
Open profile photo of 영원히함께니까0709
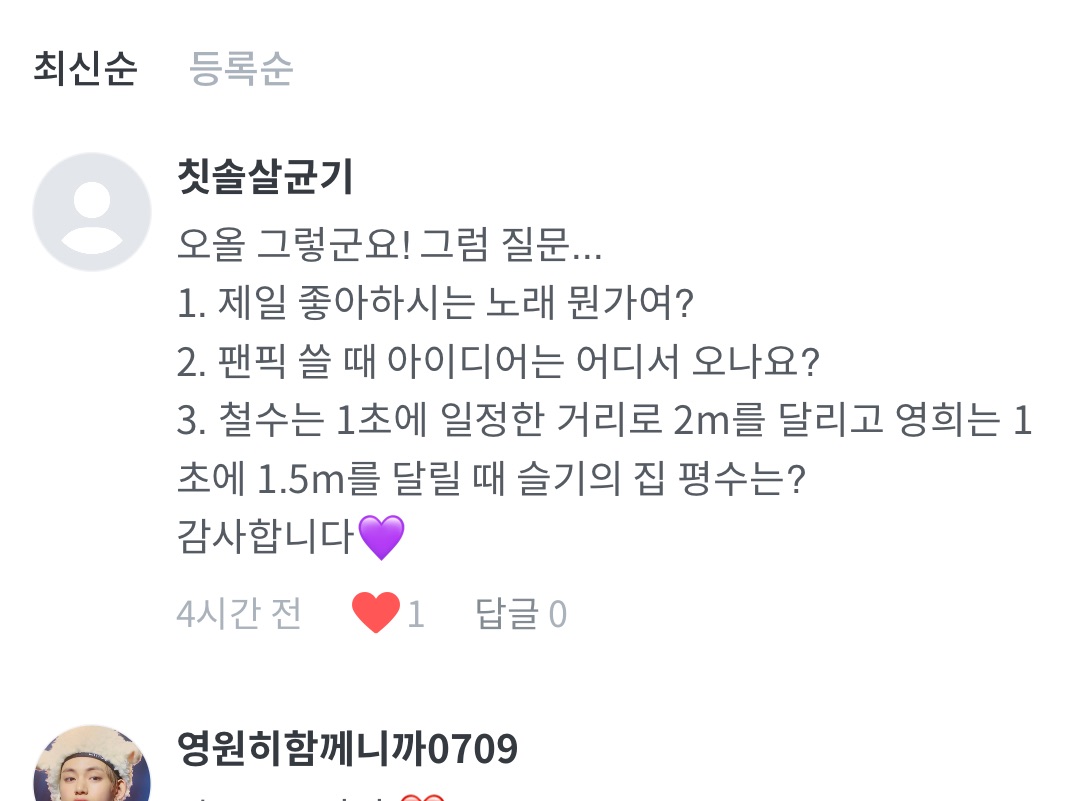(x=91, y=763)
